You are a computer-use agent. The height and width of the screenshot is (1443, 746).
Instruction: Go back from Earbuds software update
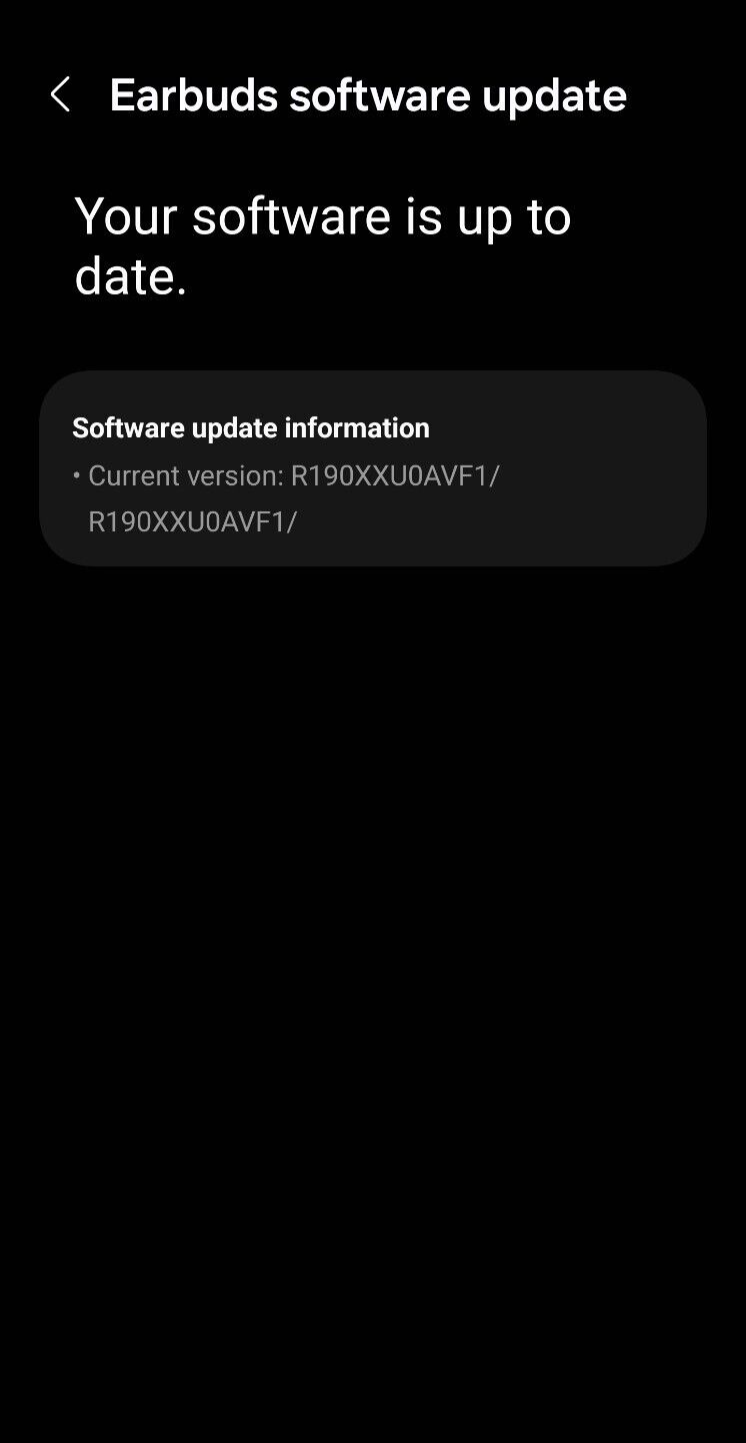click(x=60, y=95)
